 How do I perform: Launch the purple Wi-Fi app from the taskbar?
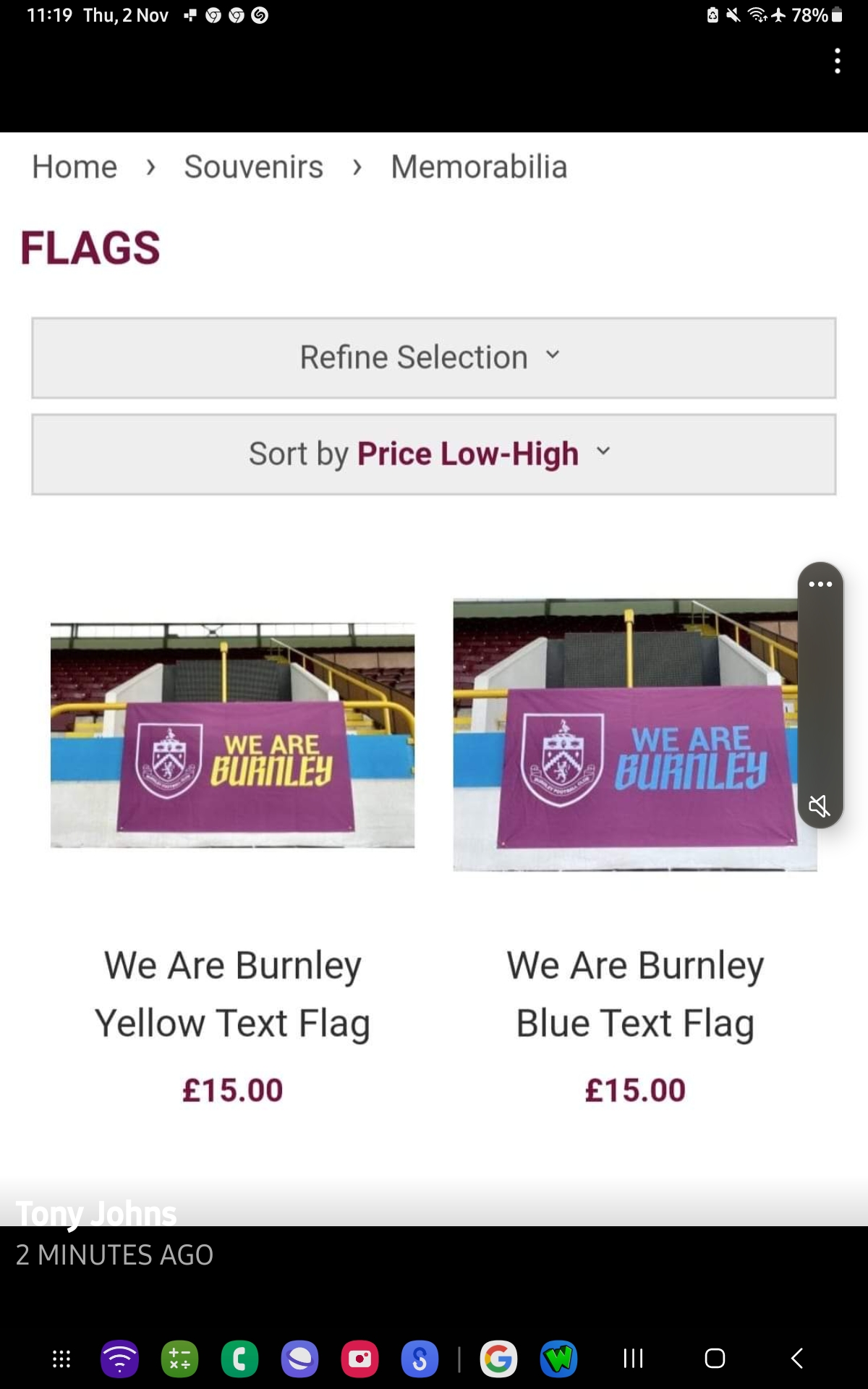[x=119, y=1359]
